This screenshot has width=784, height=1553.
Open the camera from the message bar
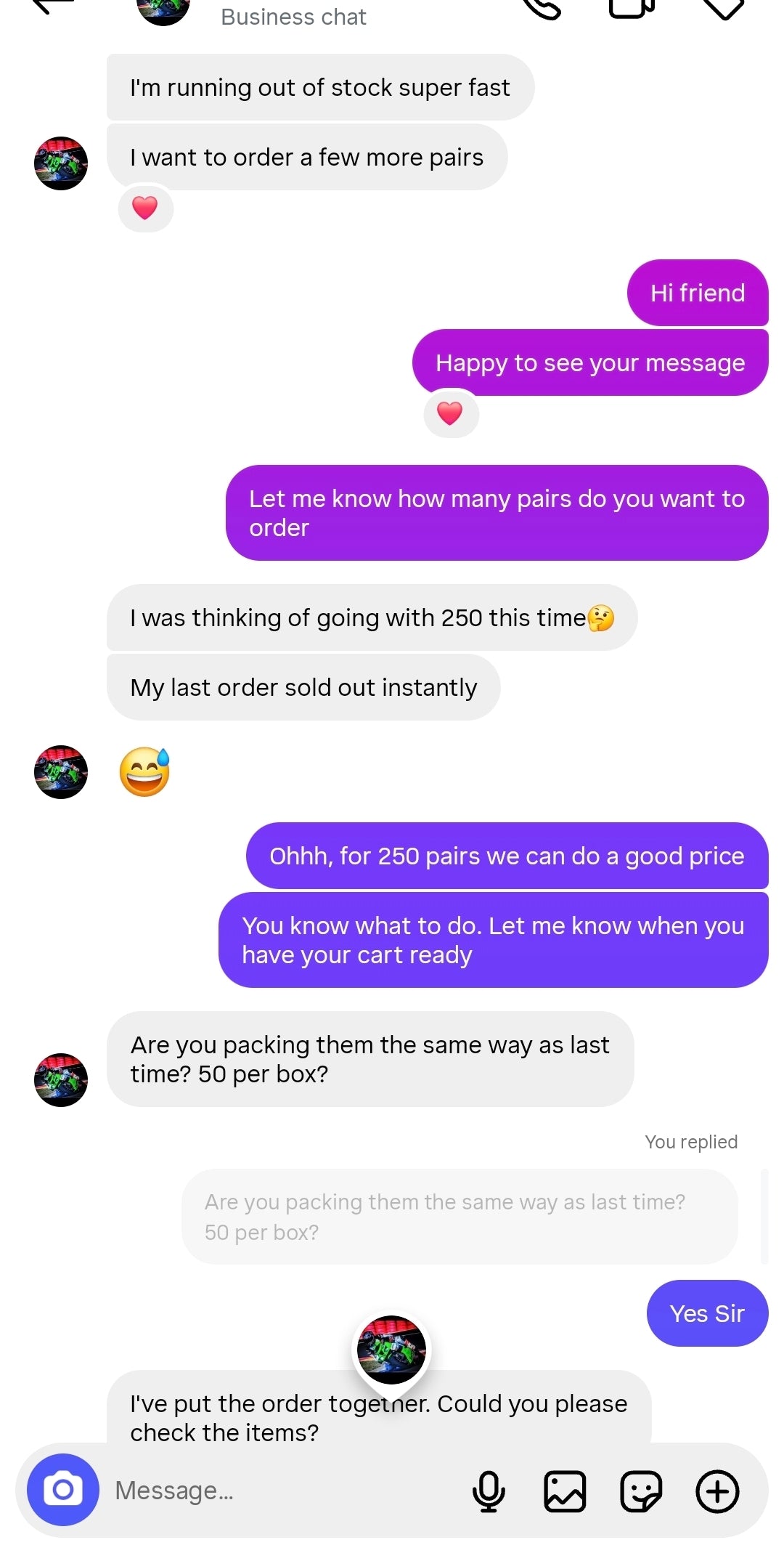(63, 1490)
